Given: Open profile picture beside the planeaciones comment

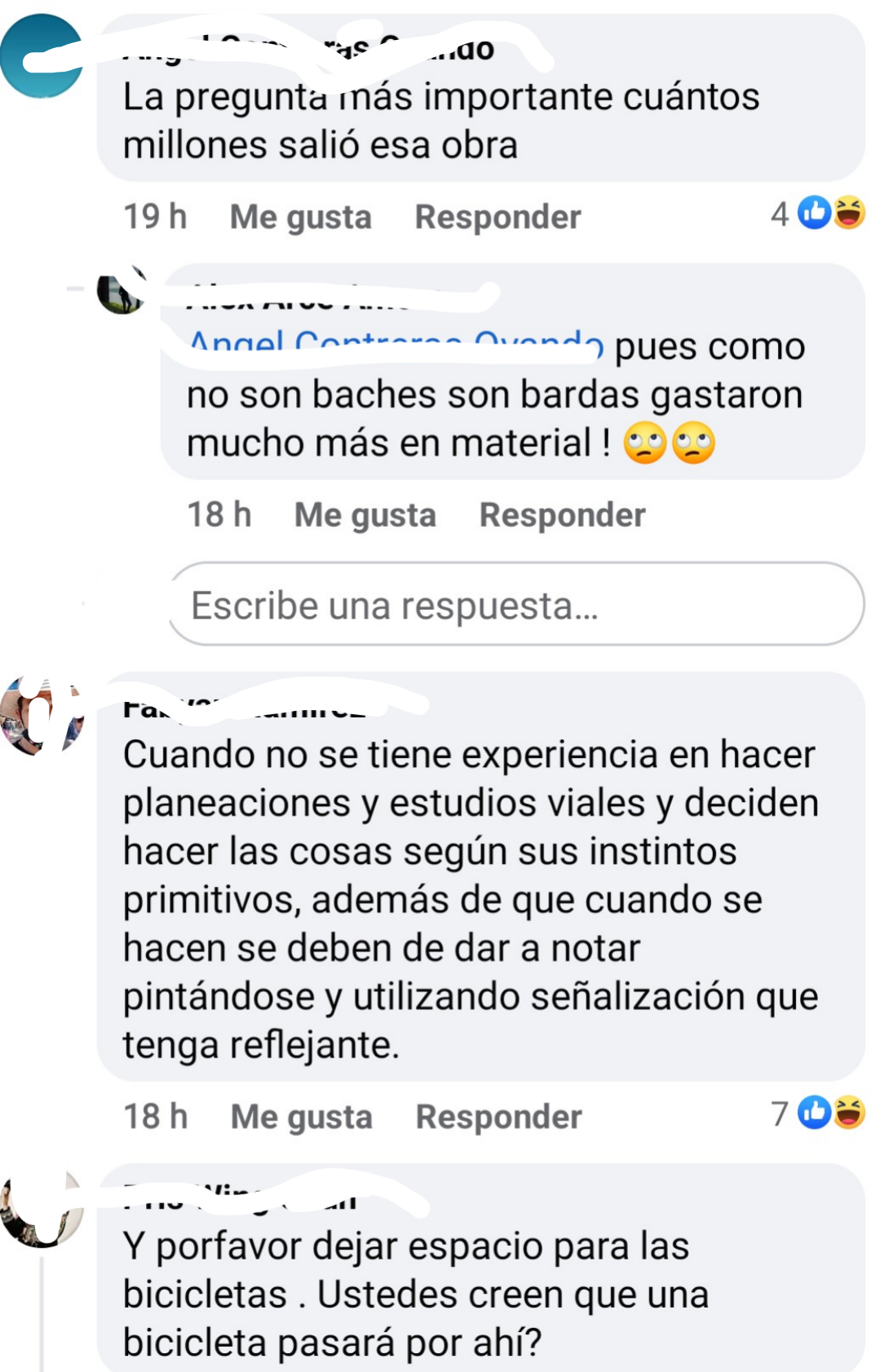Looking at the screenshot, I should (42, 716).
